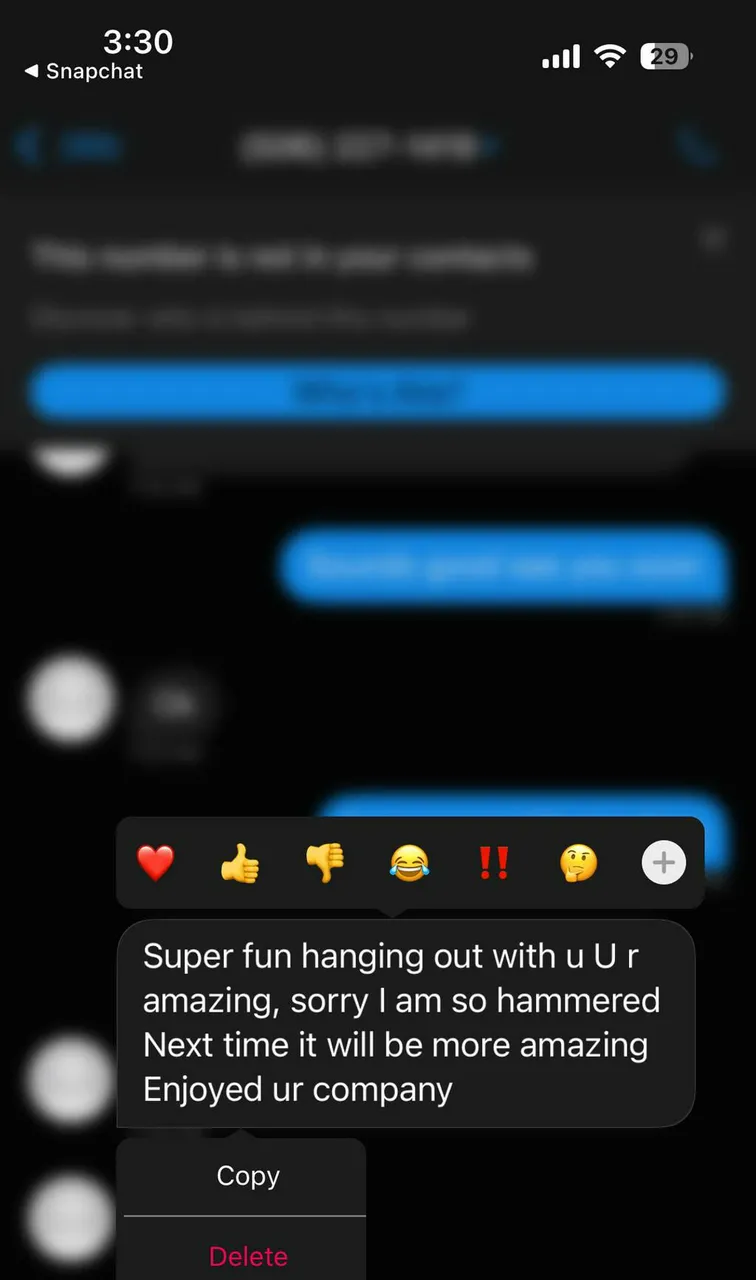Image resolution: width=756 pixels, height=1280 pixels.
Task: Return to Snapchat via the back link
Action: (83, 72)
